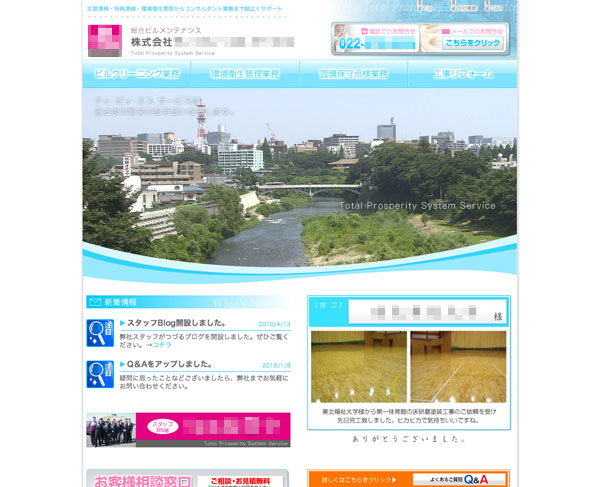Follow the コチラ link to the blog
The width and height of the screenshot is (600, 487).
162,344
